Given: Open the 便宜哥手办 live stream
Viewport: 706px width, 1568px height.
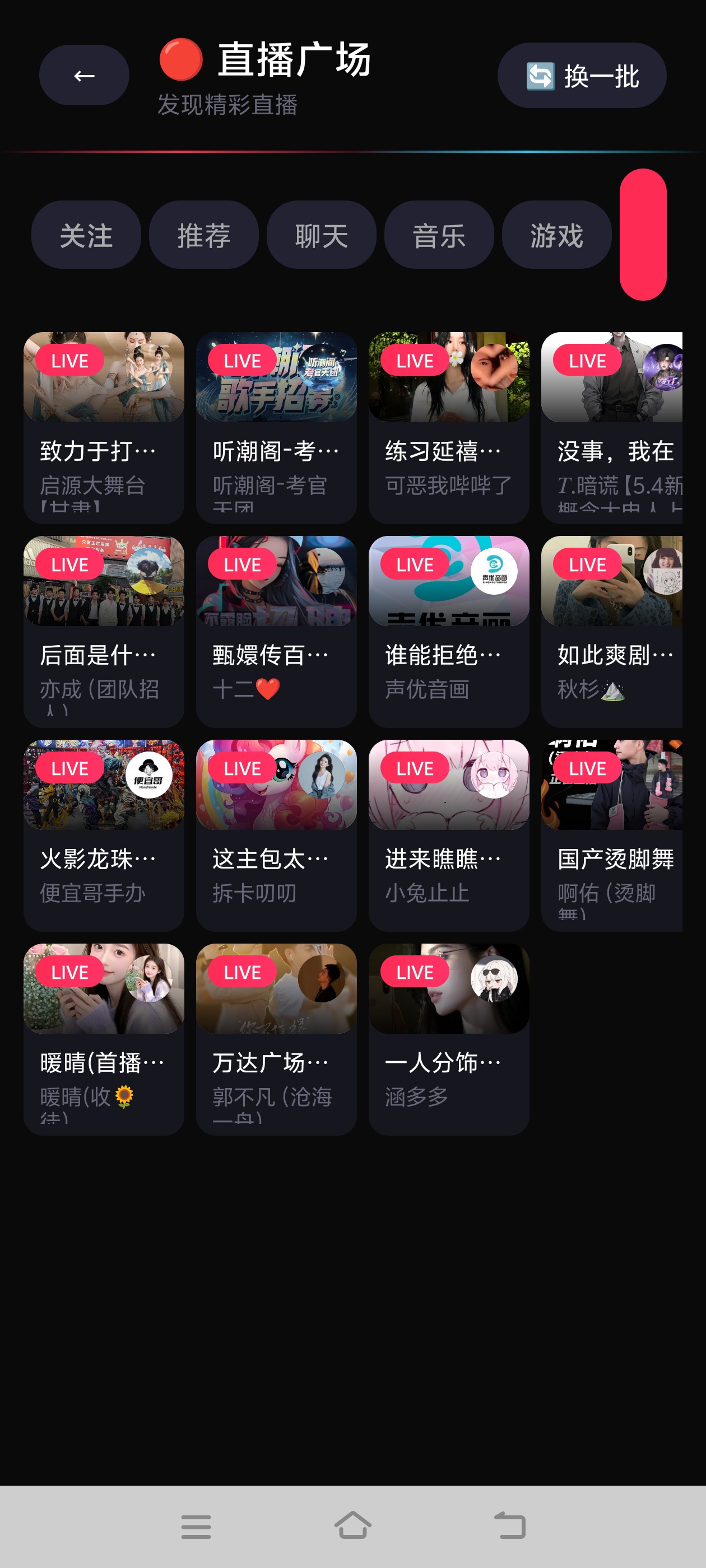Looking at the screenshot, I should click(104, 835).
